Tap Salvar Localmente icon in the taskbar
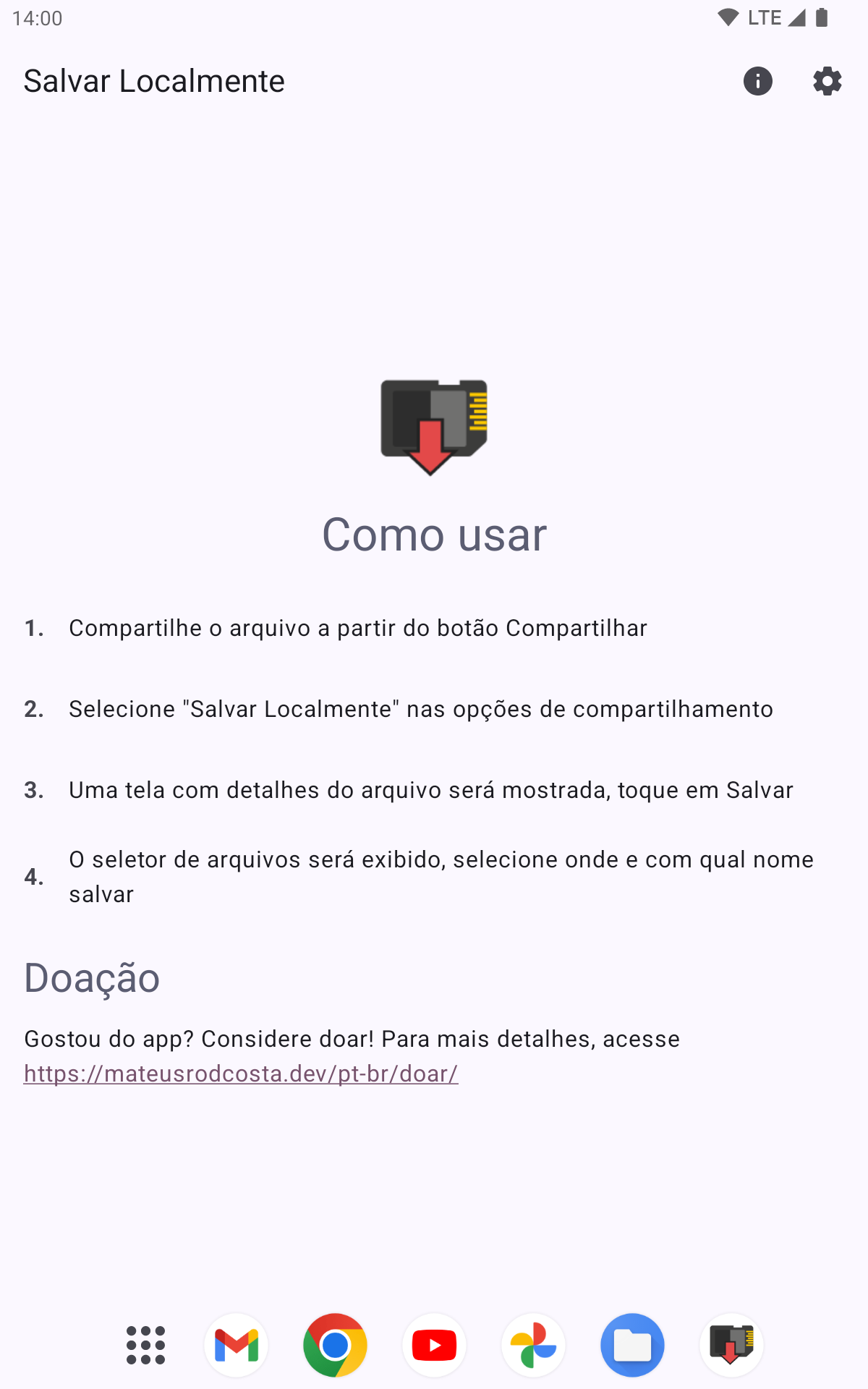 (731, 1346)
